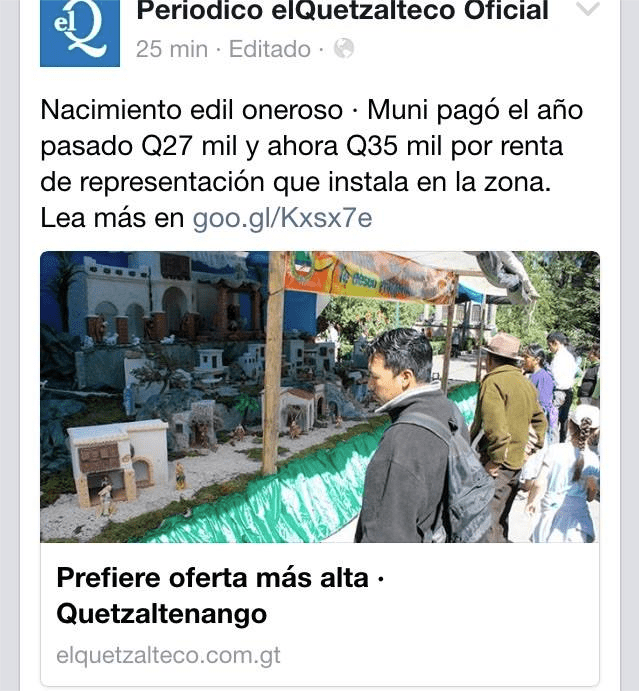Follow the goo.gl/Kxsx7e link

click(282, 217)
